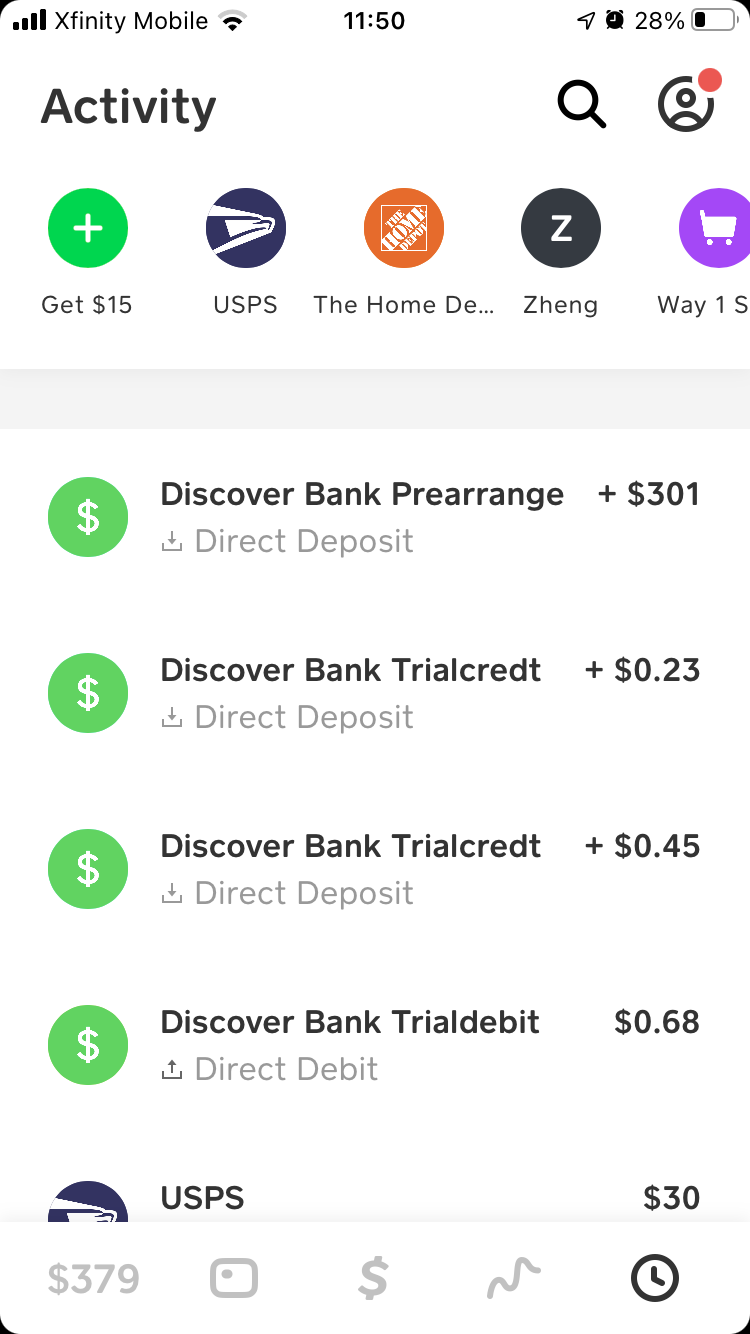Open the search magnifier icon
The height and width of the screenshot is (1334, 750).
tap(581, 104)
